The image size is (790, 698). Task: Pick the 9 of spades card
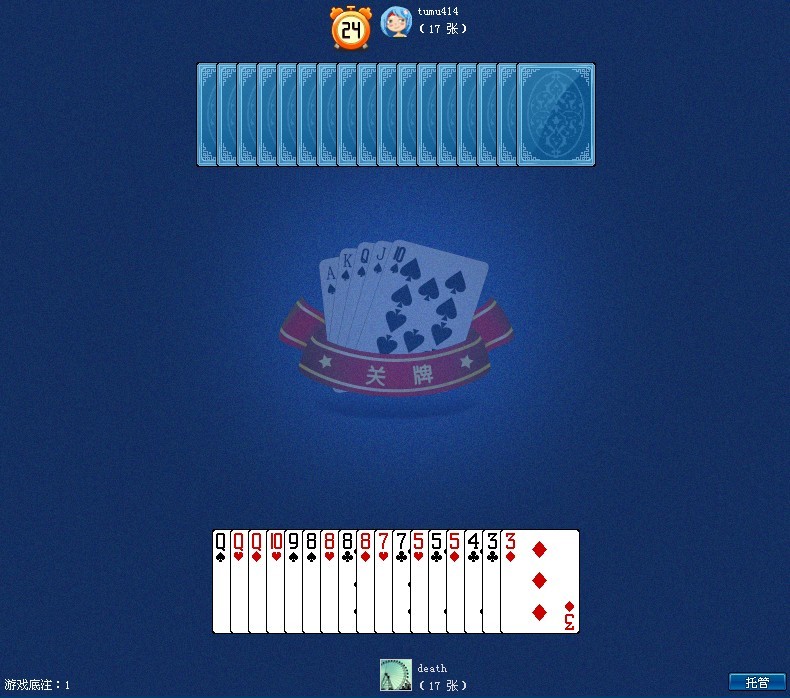click(x=292, y=580)
